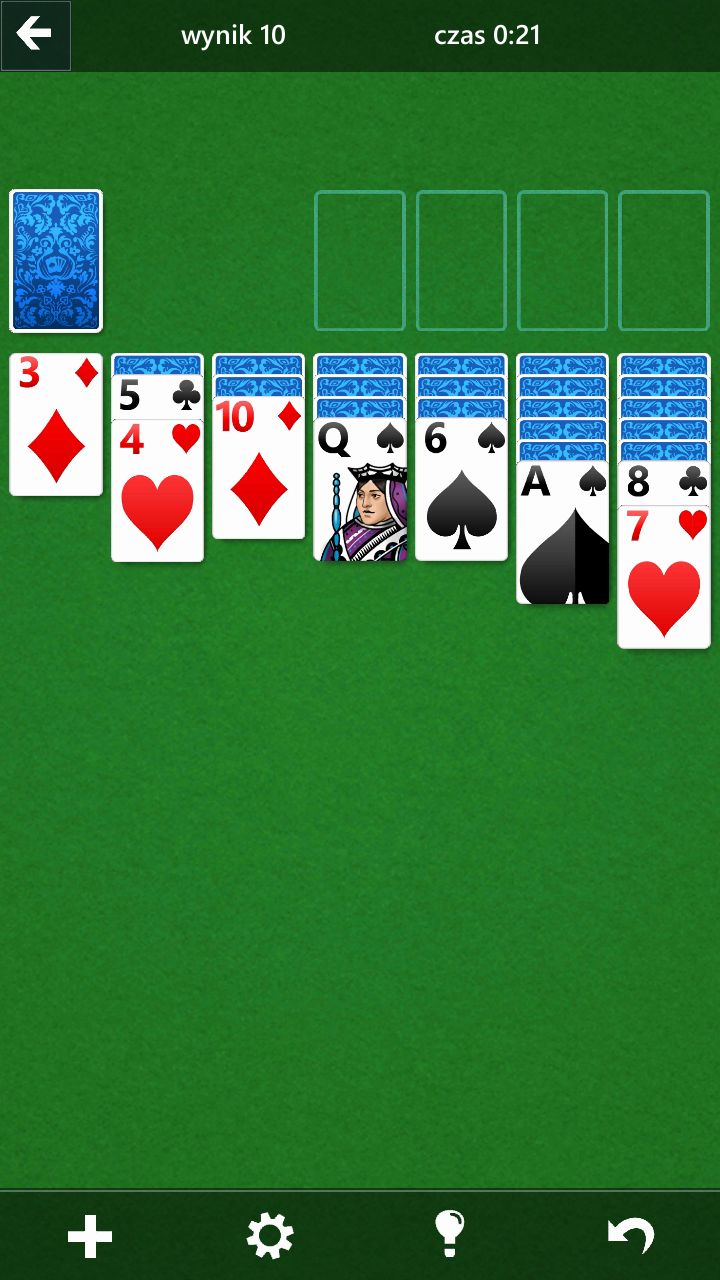
Task: Go back using the top-left arrow
Action: click(x=35, y=36)
